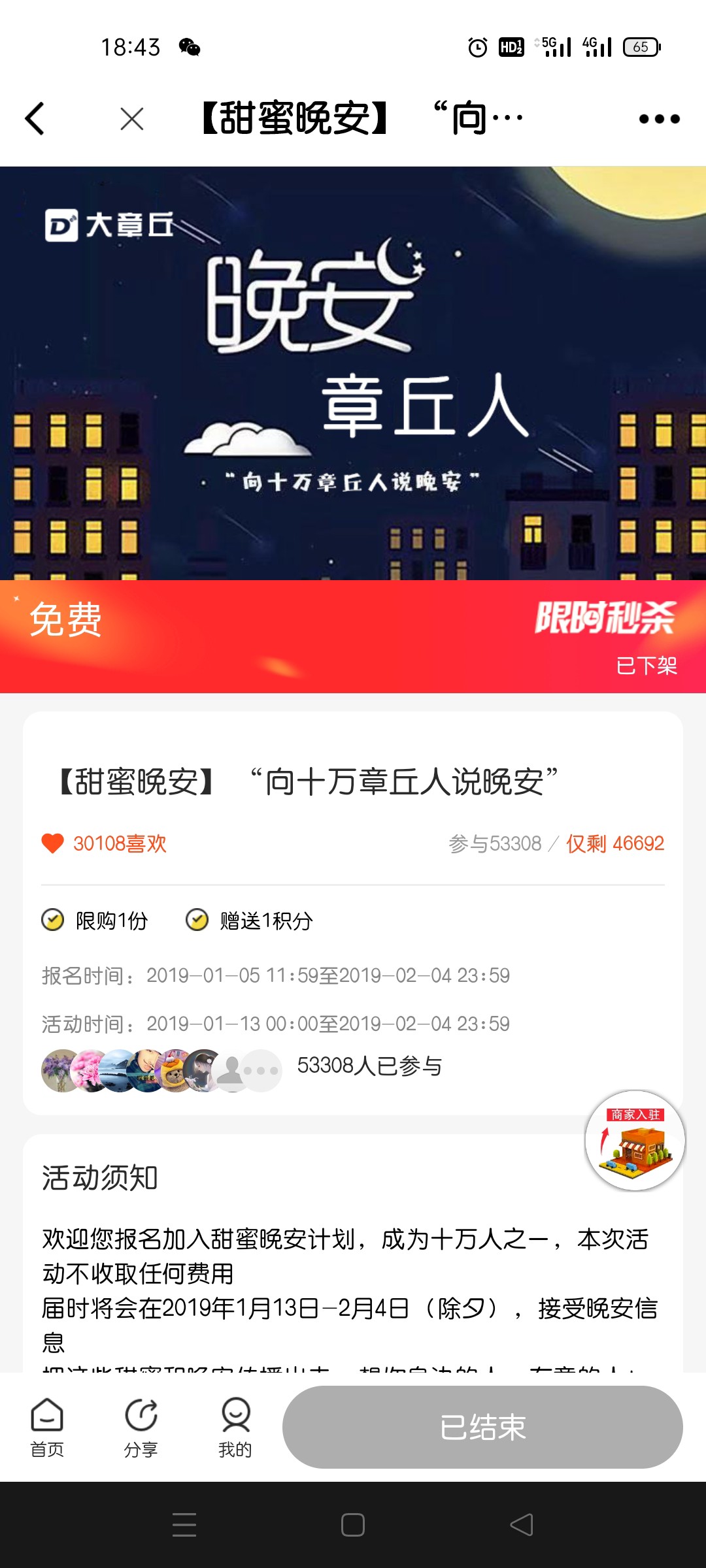Share this activity via 分享

[141, 1428]
